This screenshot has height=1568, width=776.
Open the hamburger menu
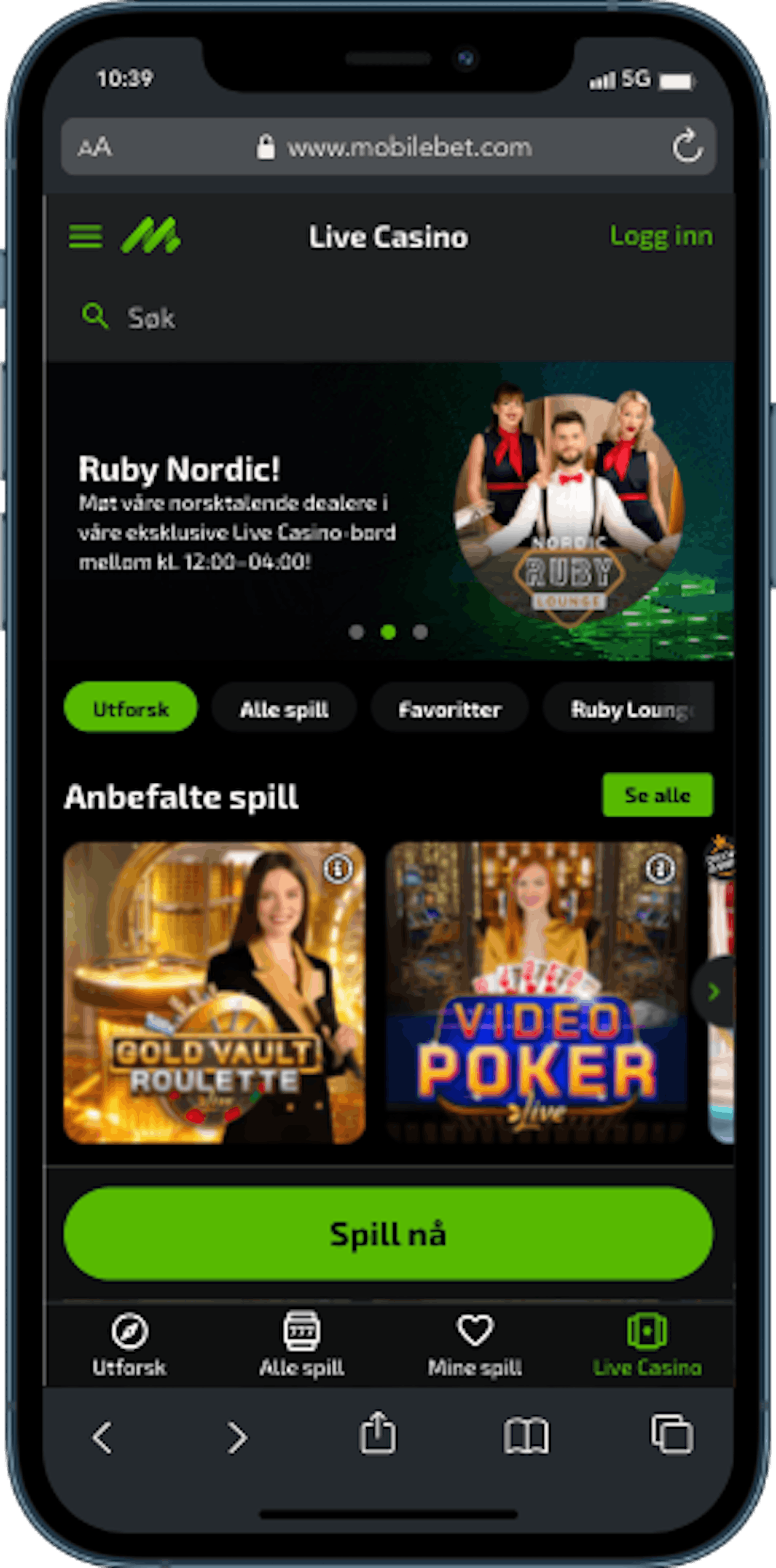coord(85,236)
